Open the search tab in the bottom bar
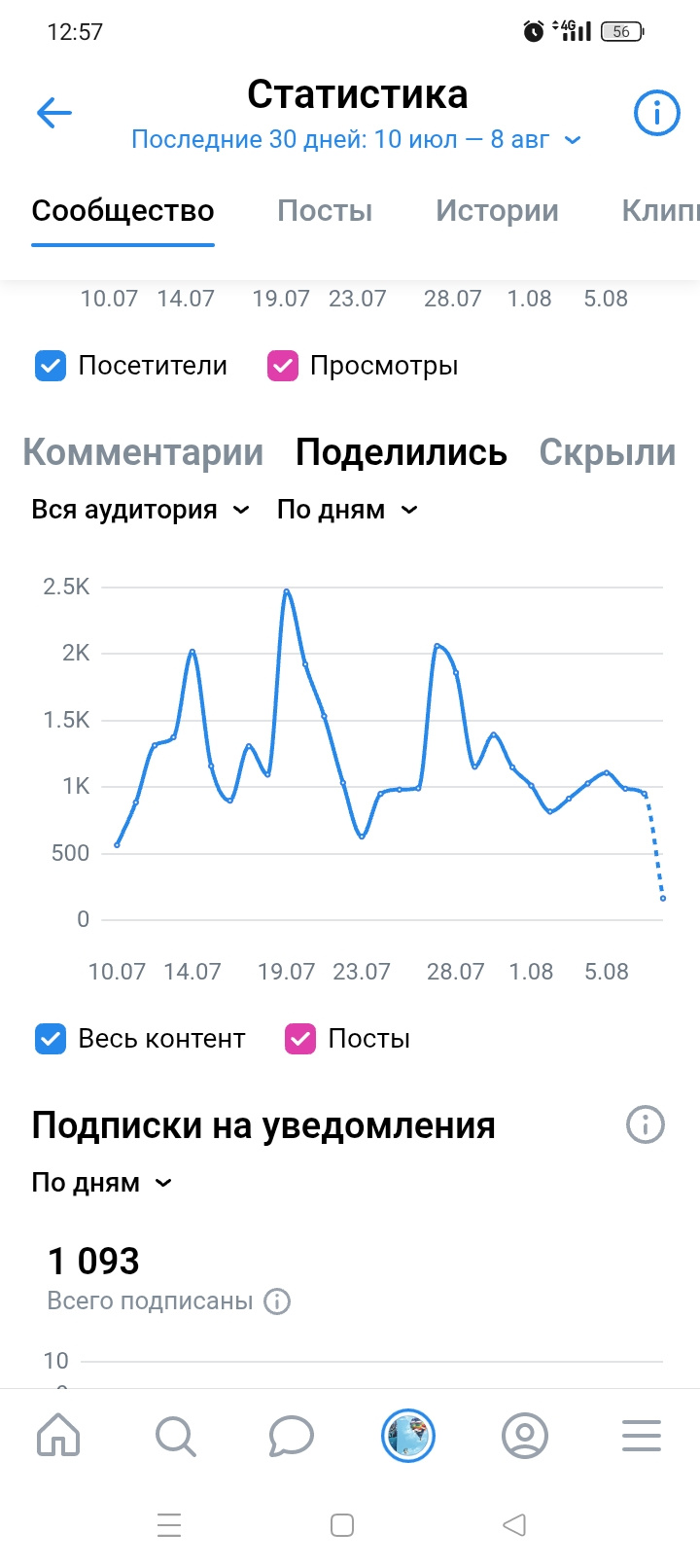The height and width of the screenshot is (1568, 700). 175,1436
